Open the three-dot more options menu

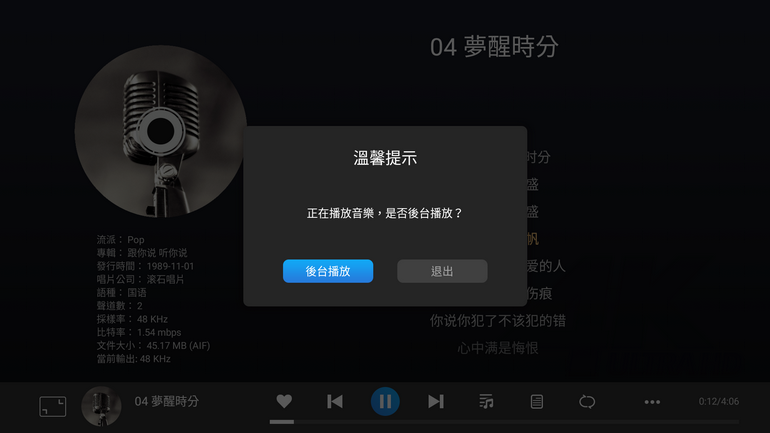[x=652, y=402]
